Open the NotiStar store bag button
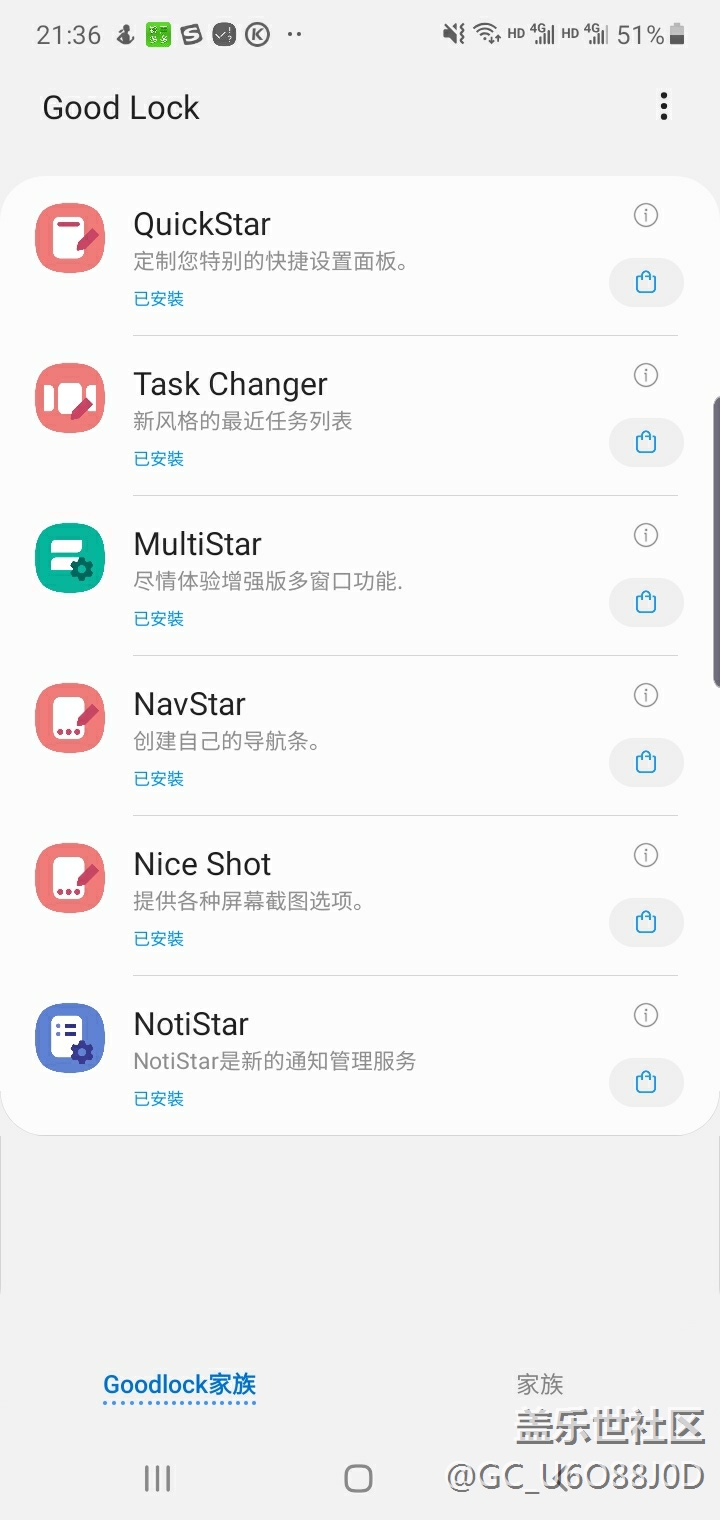This screenshot has height=1520, width=720. click(646, 1083)
